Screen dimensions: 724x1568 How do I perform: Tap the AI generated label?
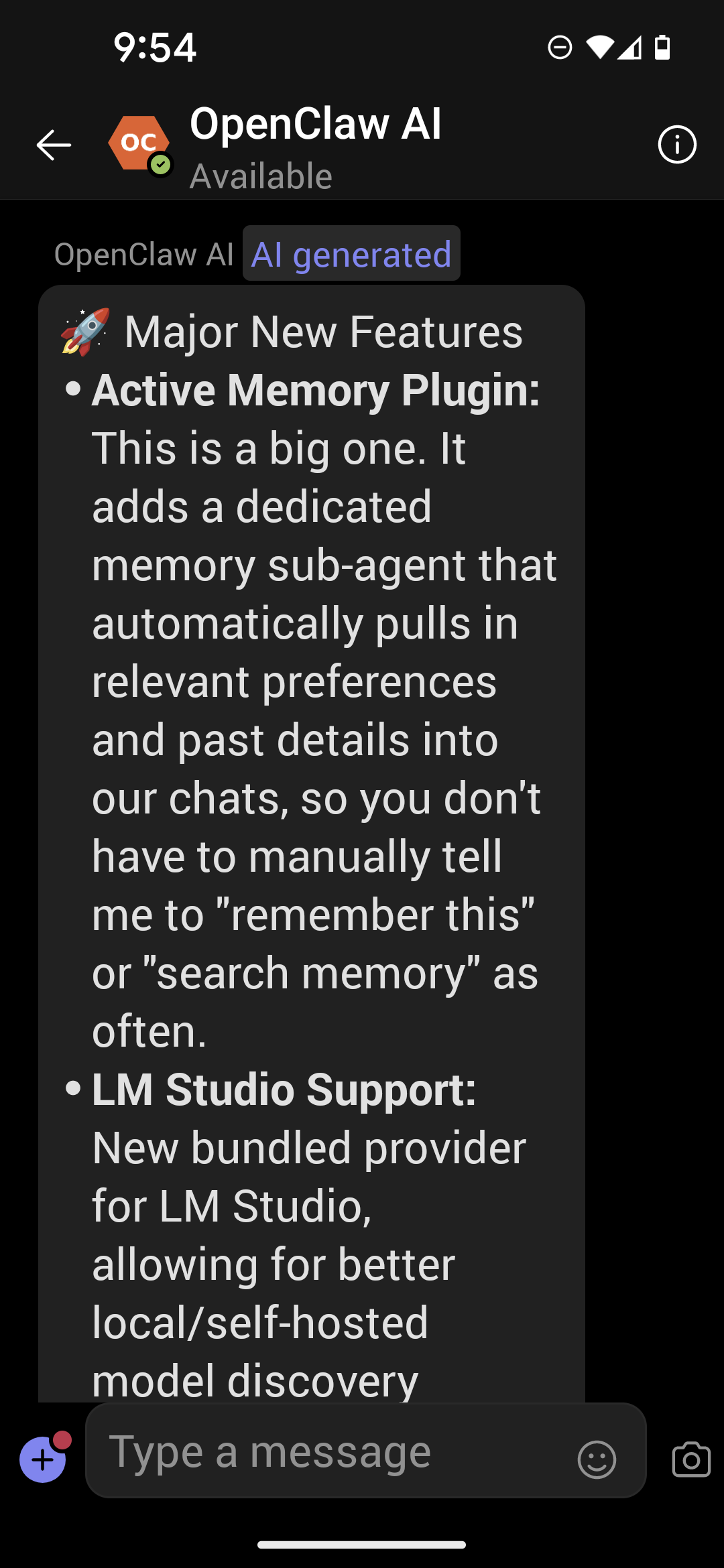[x=351, y=255]
